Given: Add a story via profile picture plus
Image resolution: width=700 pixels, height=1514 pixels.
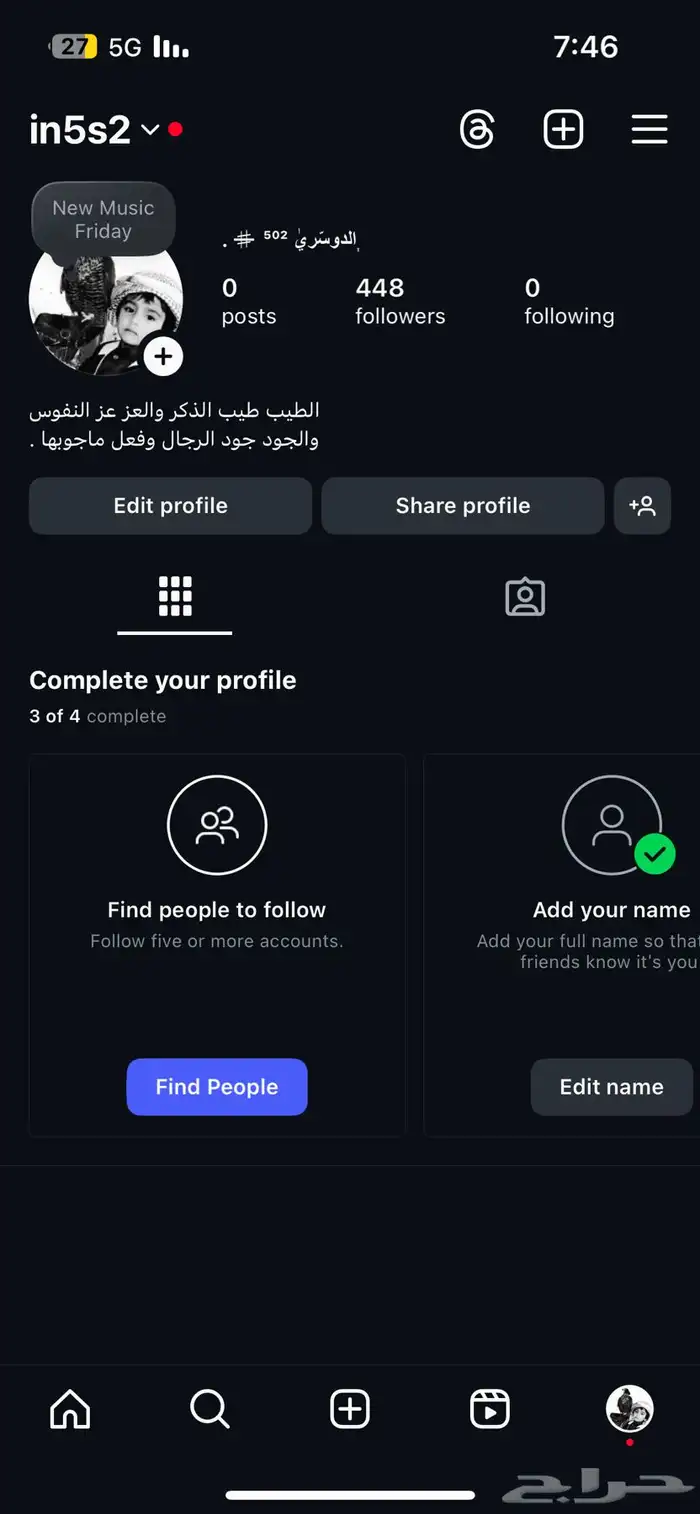Looking at the screenshot, I should (x=163, y=356).
